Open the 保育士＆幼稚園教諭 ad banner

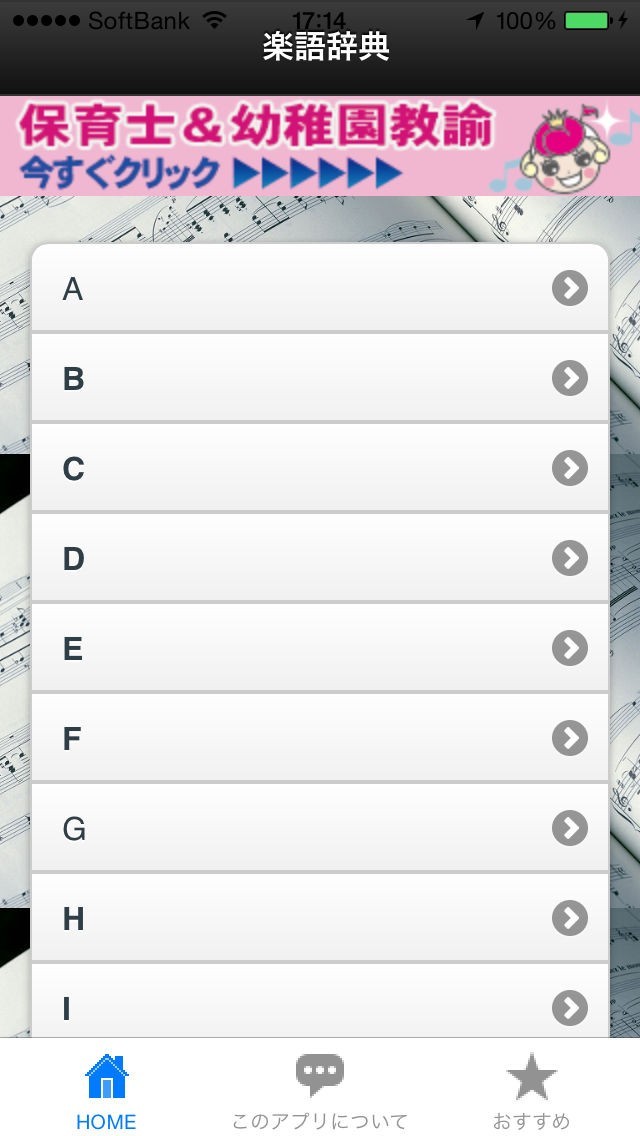320,146
